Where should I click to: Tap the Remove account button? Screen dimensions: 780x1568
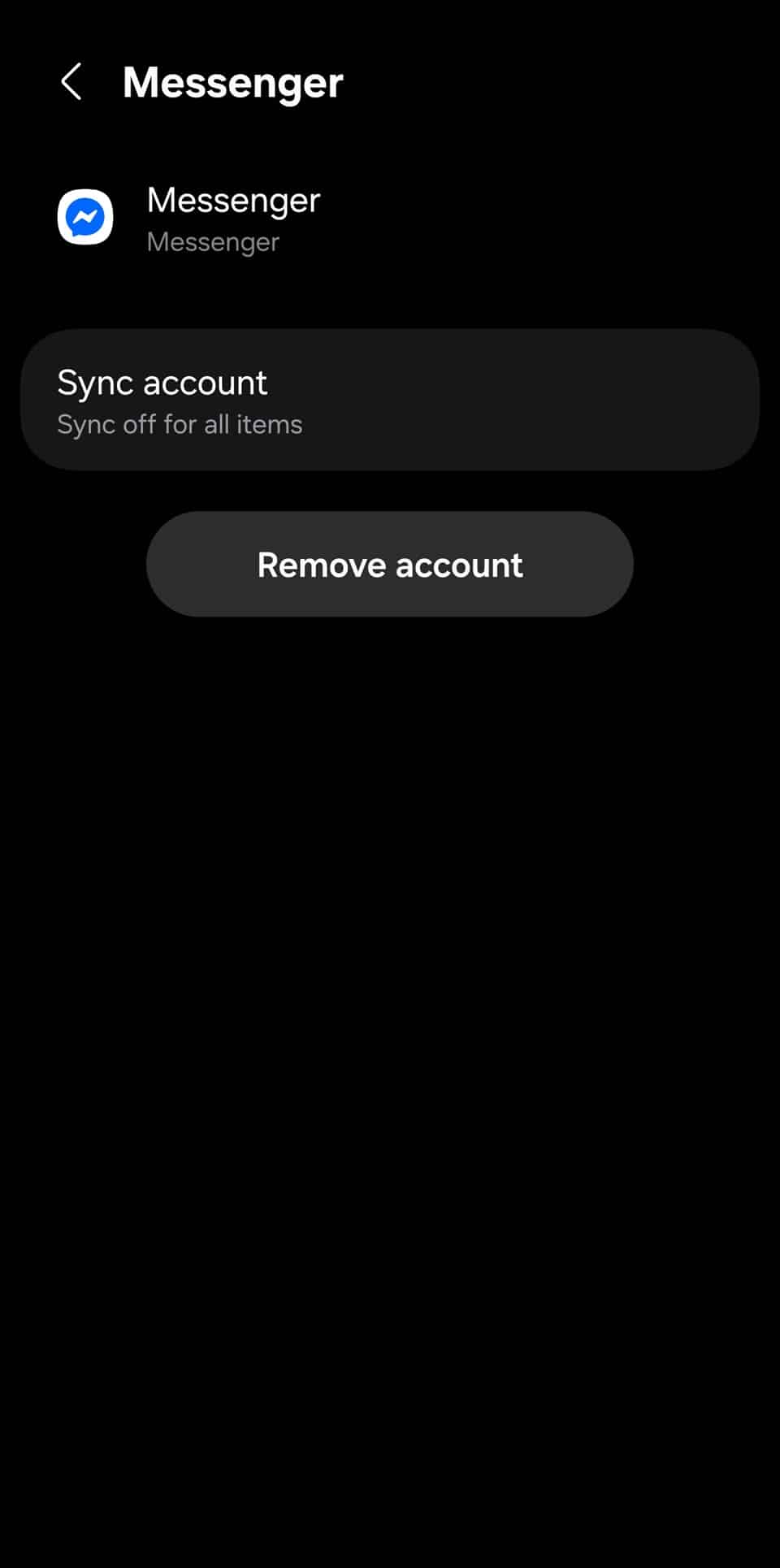[390, 565]
